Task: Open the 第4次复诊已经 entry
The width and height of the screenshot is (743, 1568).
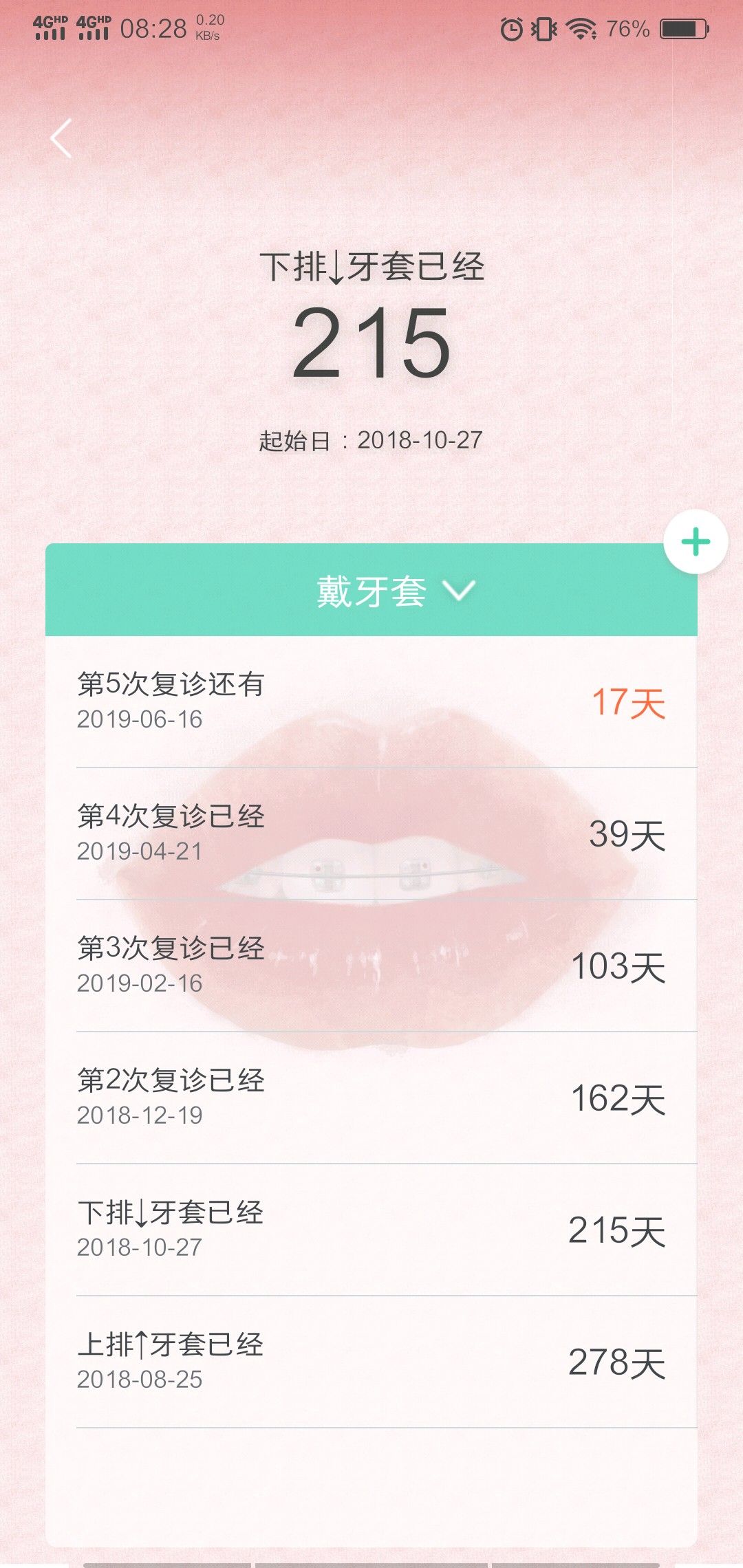Action: [371, 834]
